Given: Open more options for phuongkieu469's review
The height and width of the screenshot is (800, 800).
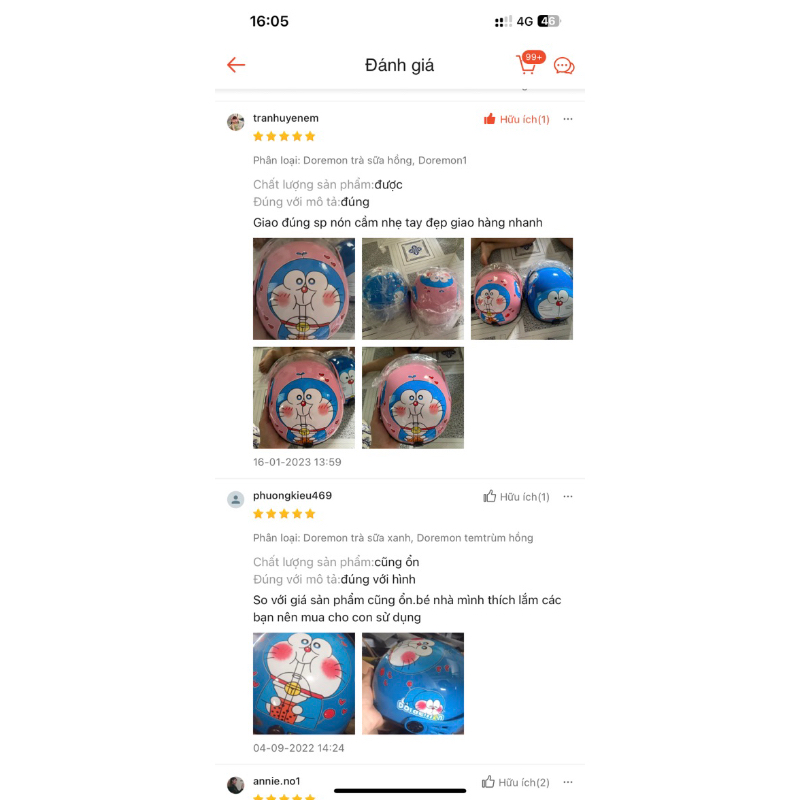Looking at the screenshot, I should pos(568,496).
